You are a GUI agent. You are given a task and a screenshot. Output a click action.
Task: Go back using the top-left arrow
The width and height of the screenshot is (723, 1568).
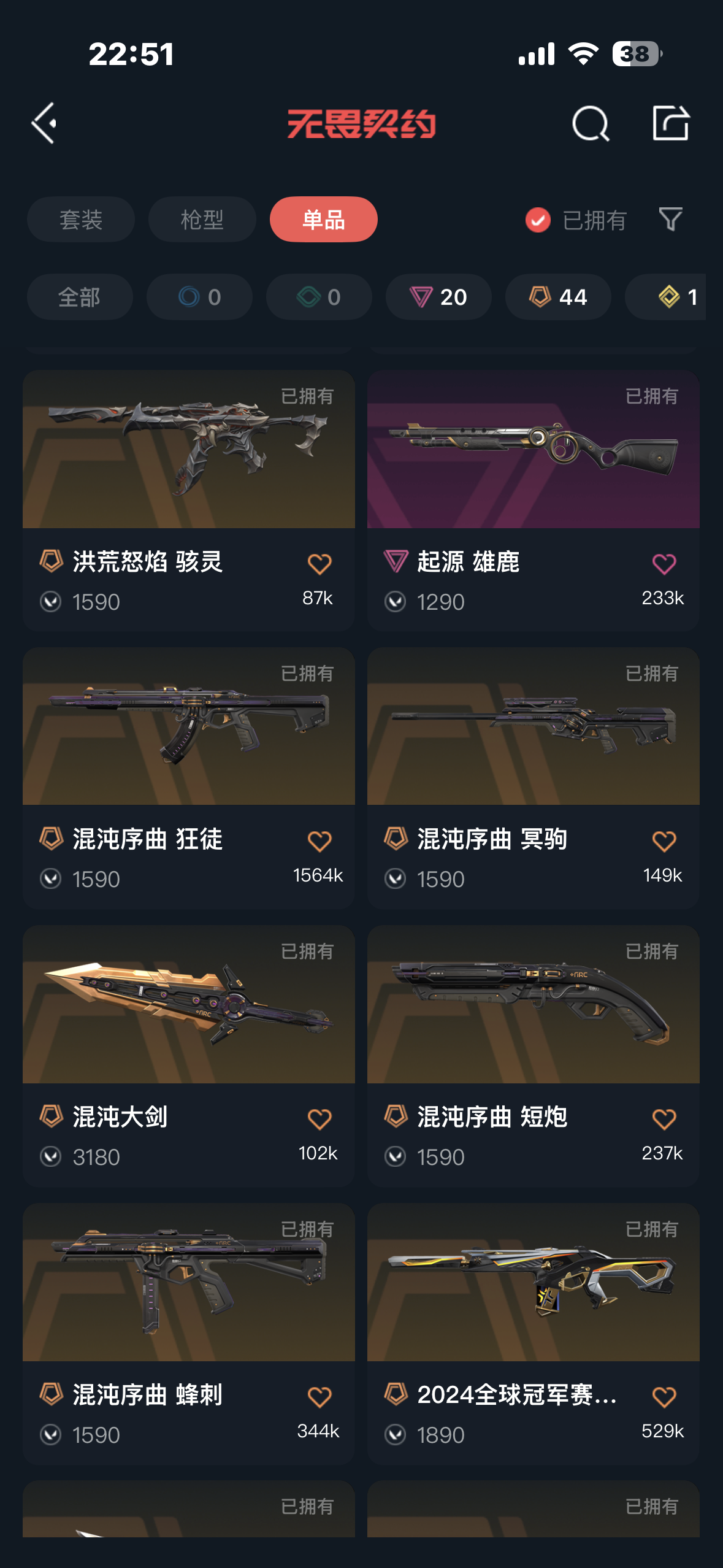click(x=44, y=123)
